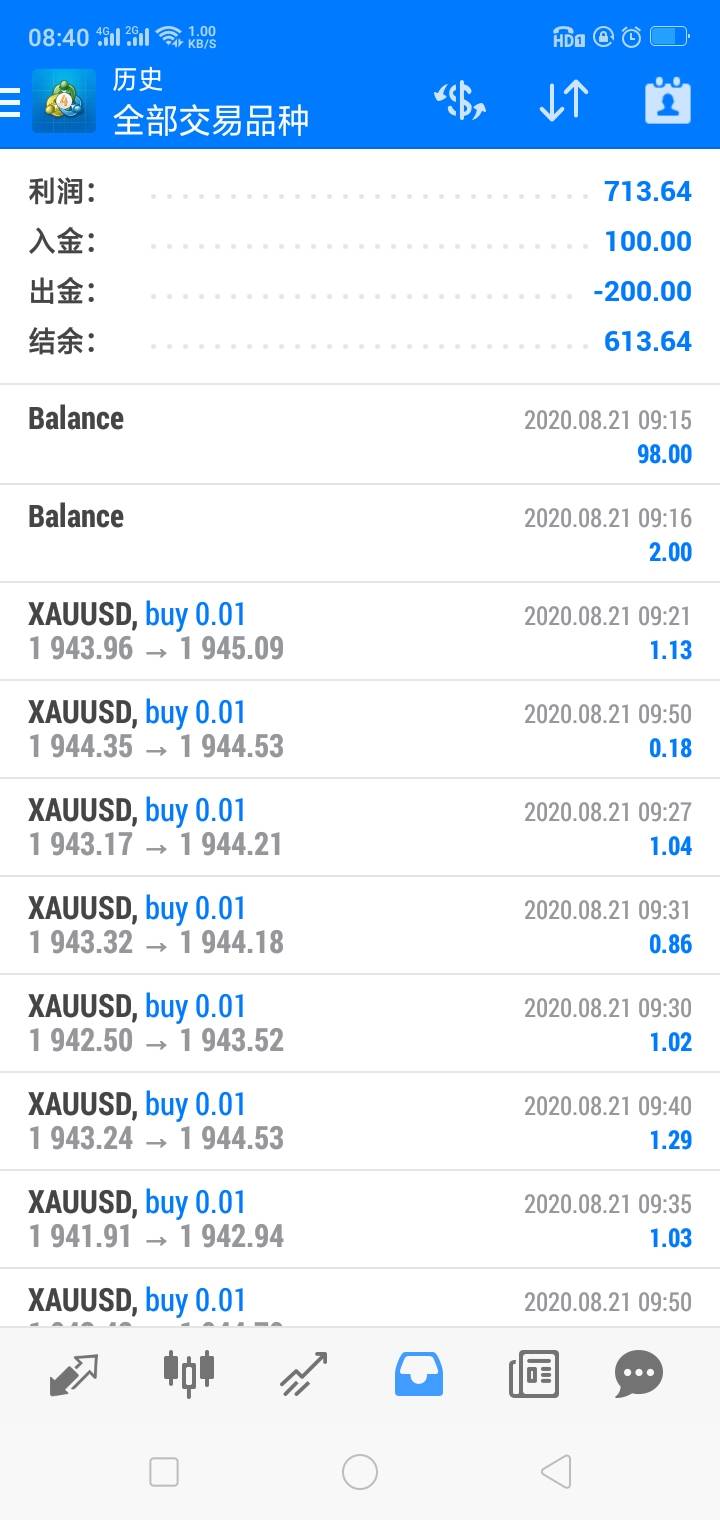The image size is (720, 1520).
Task: Open the side menu hamburger button
Action: click(x=10, y=101)
